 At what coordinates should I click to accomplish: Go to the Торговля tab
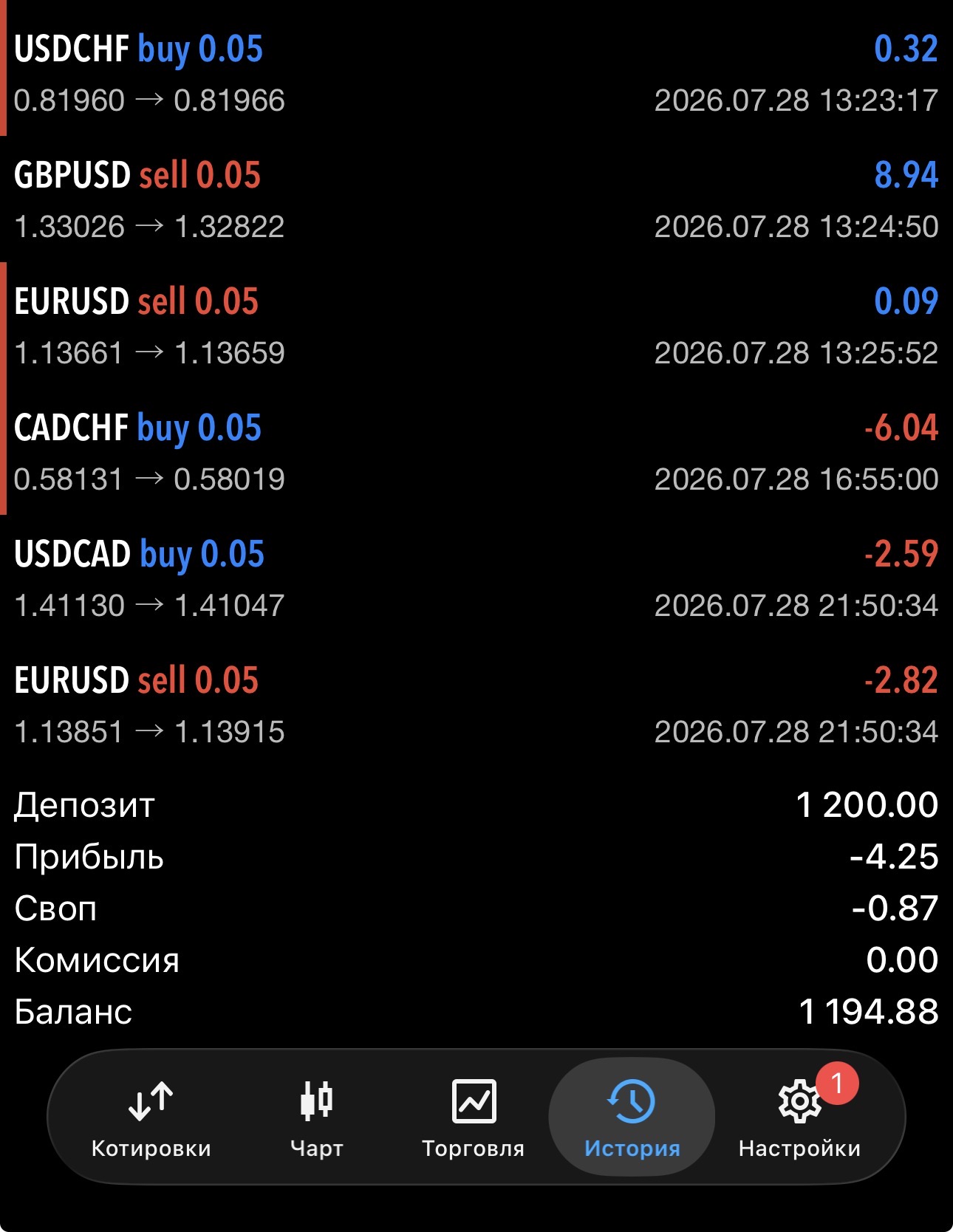(473, 1118)
